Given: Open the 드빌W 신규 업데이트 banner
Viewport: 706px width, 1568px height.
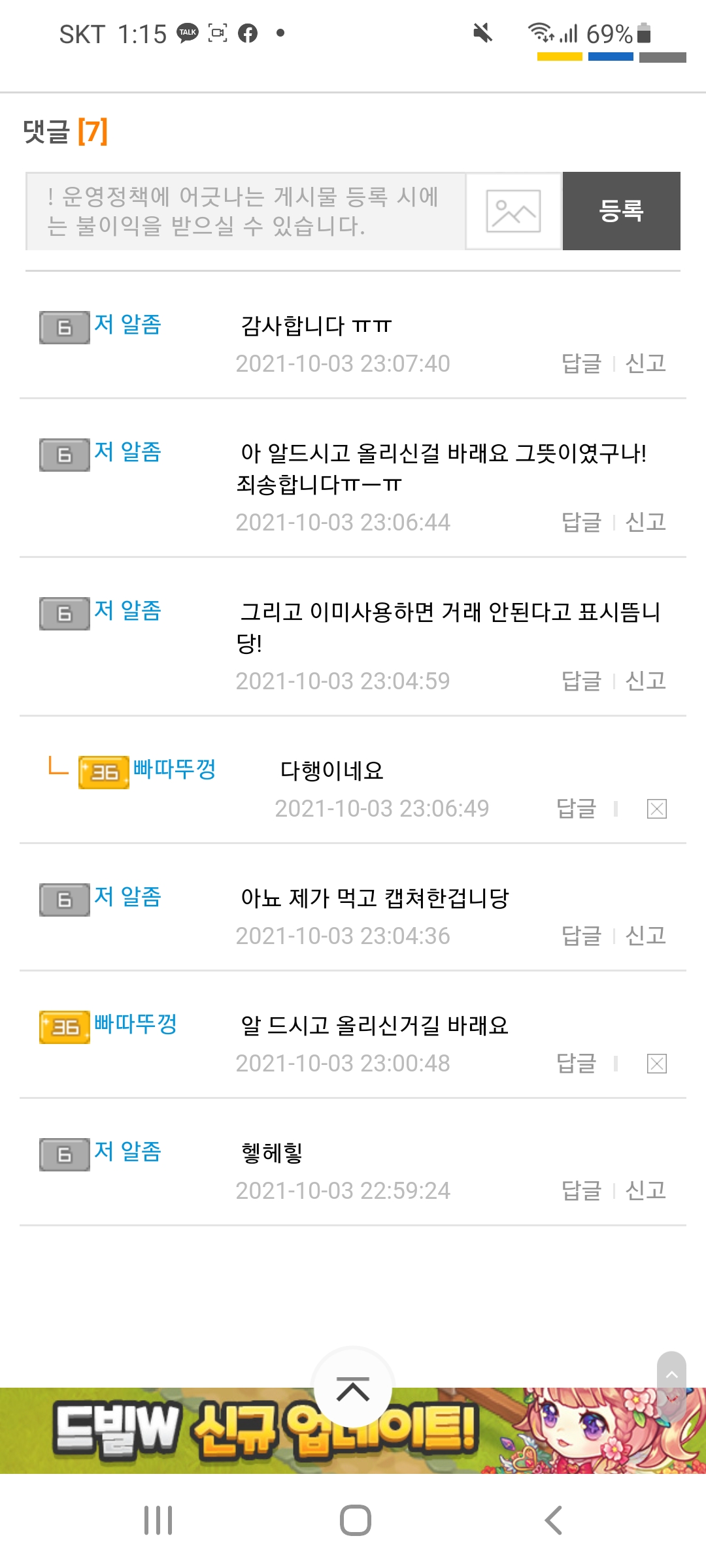Looking at the screenshot, I should coord(353,1431).
